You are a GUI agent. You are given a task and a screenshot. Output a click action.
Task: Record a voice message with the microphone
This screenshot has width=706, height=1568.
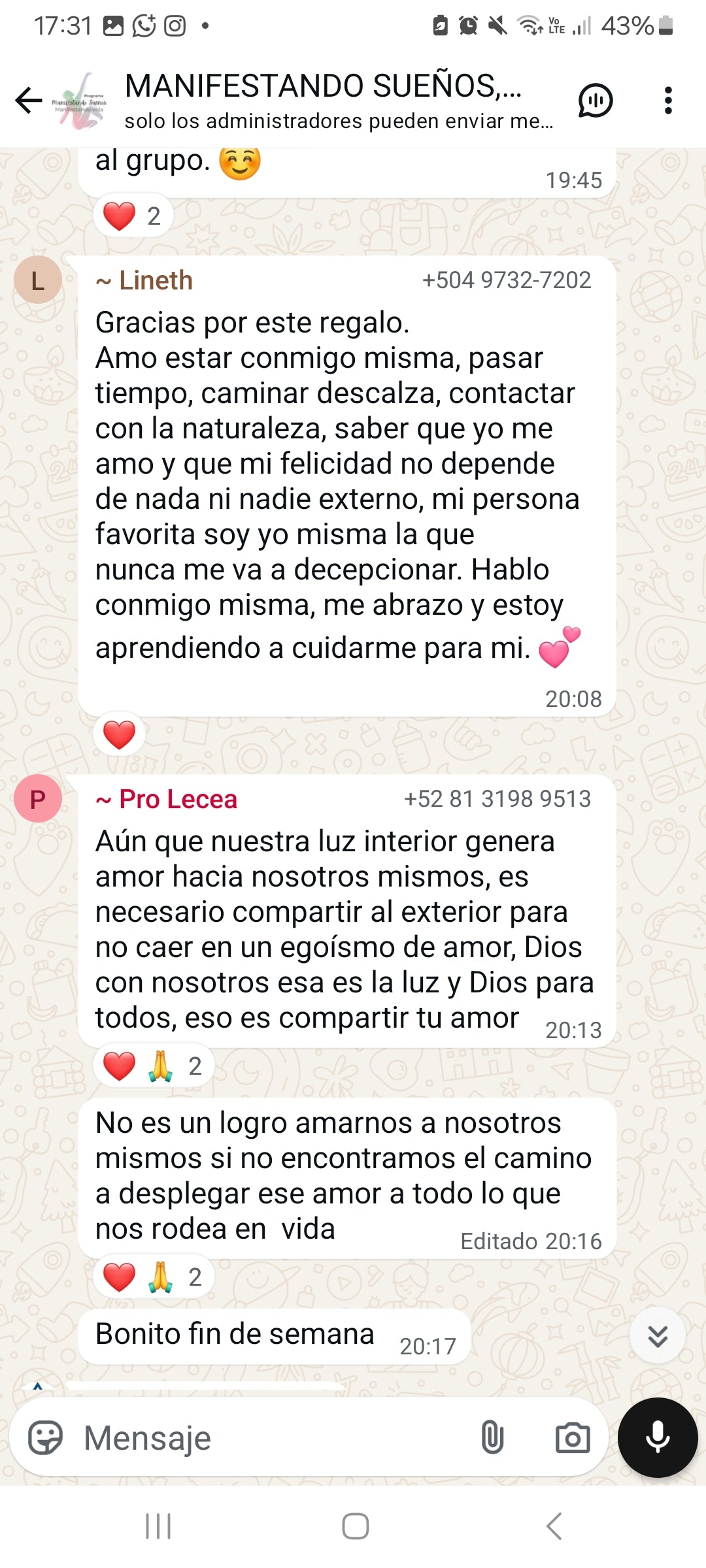[658, 1438]
